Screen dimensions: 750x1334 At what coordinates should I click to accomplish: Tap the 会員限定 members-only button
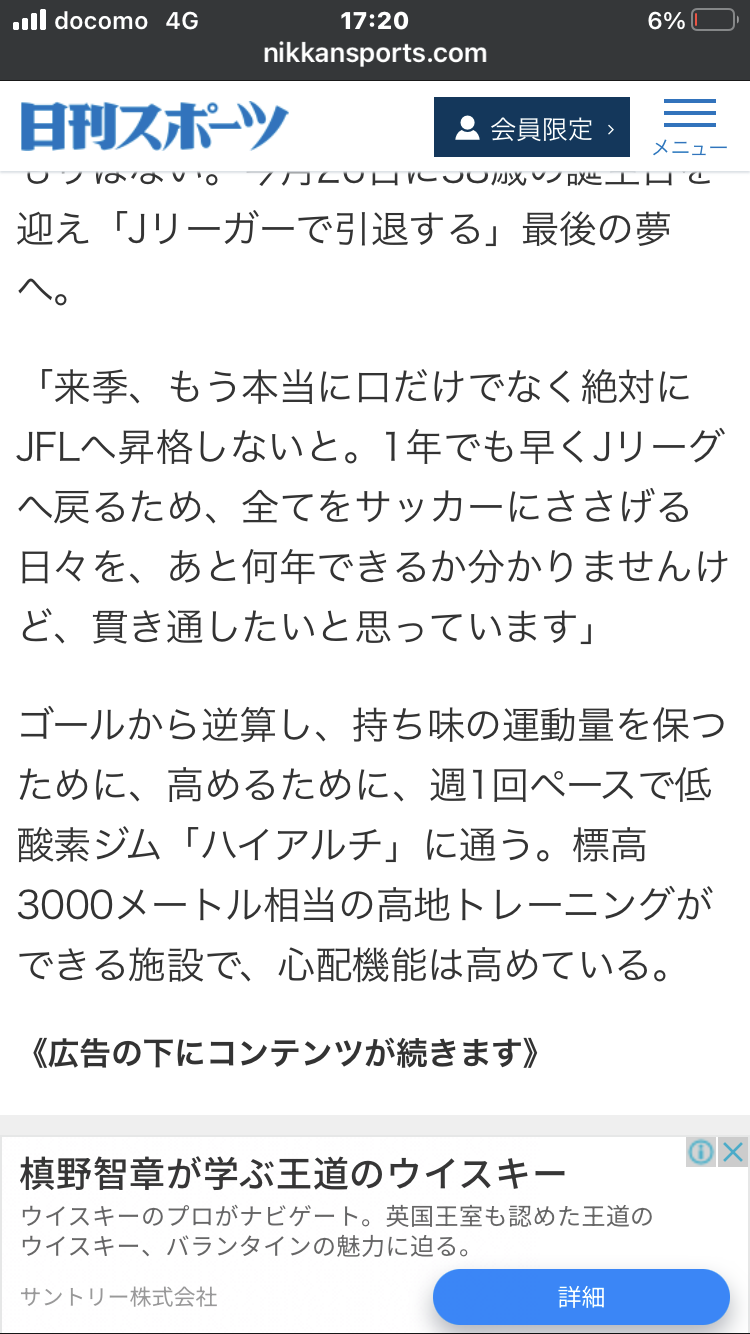[x=532, y=127]
